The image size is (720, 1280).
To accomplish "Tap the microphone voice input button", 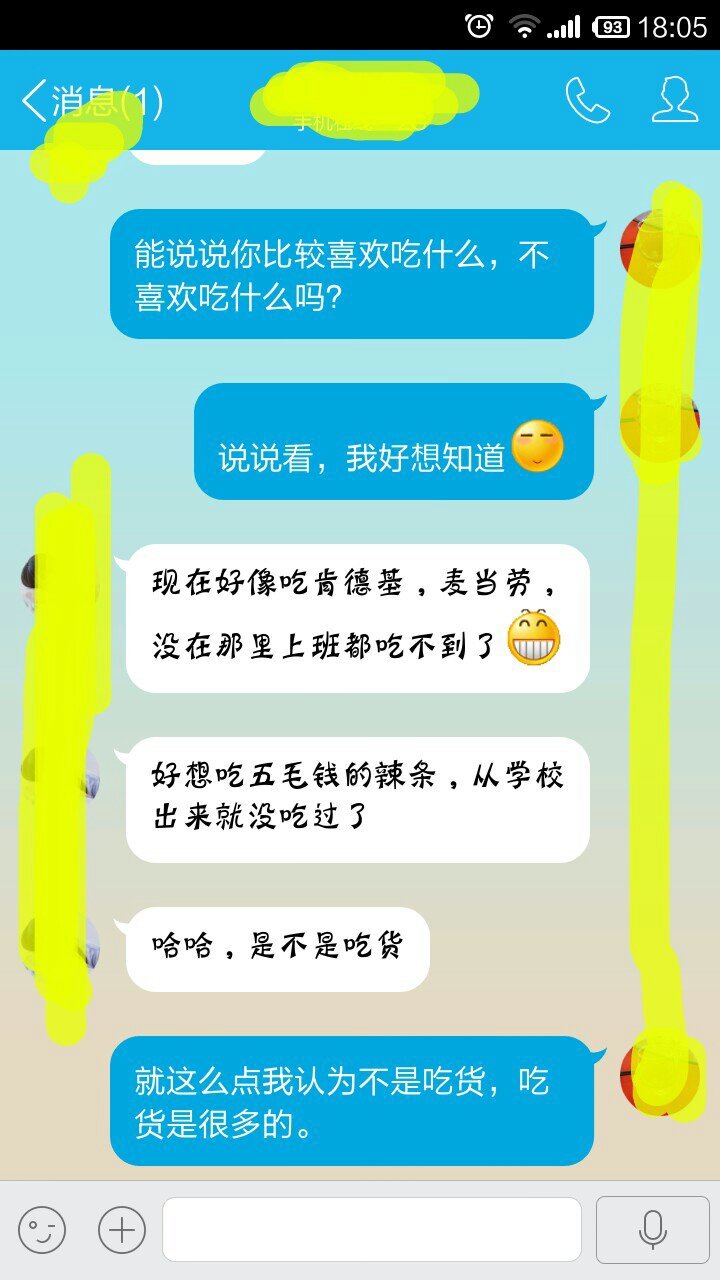I will click(x=653, y=1229).
